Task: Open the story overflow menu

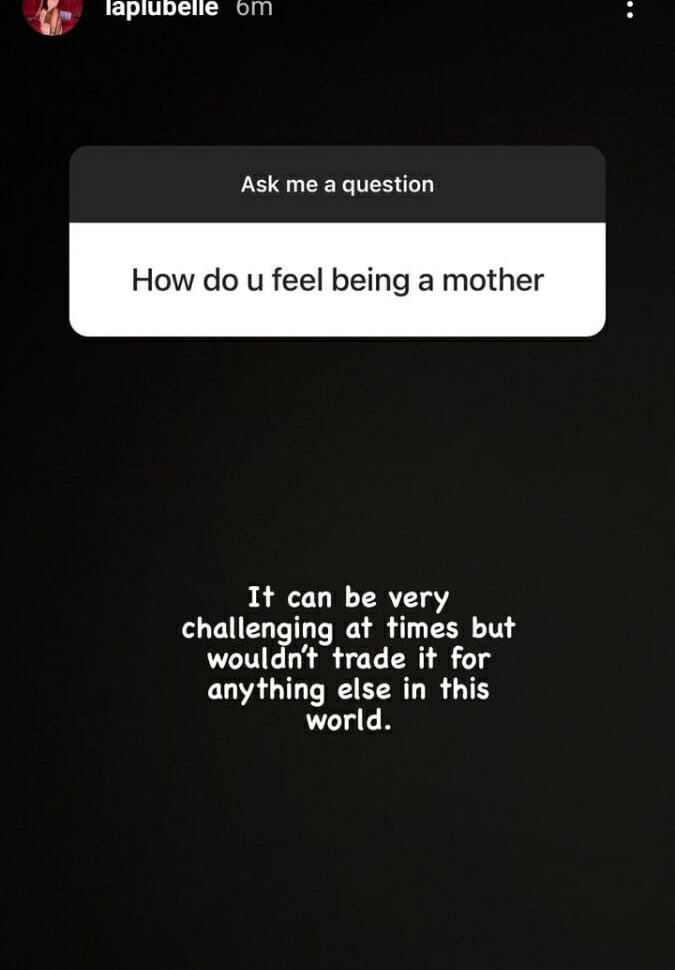Action: click(629, 10)
